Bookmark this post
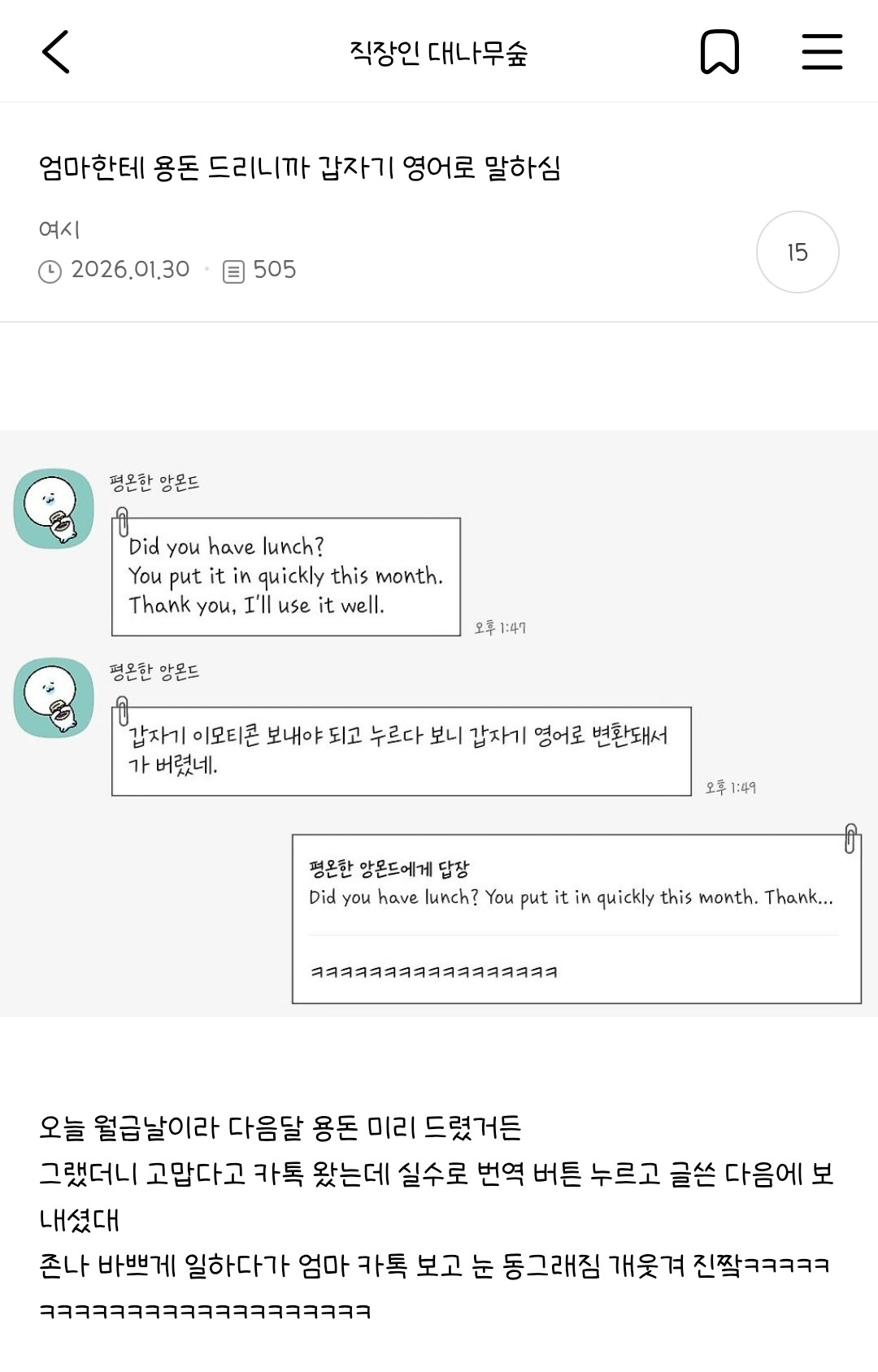The width and height of the screenshot is (878, 1372). pyautogui.click(x=719, y=53)
